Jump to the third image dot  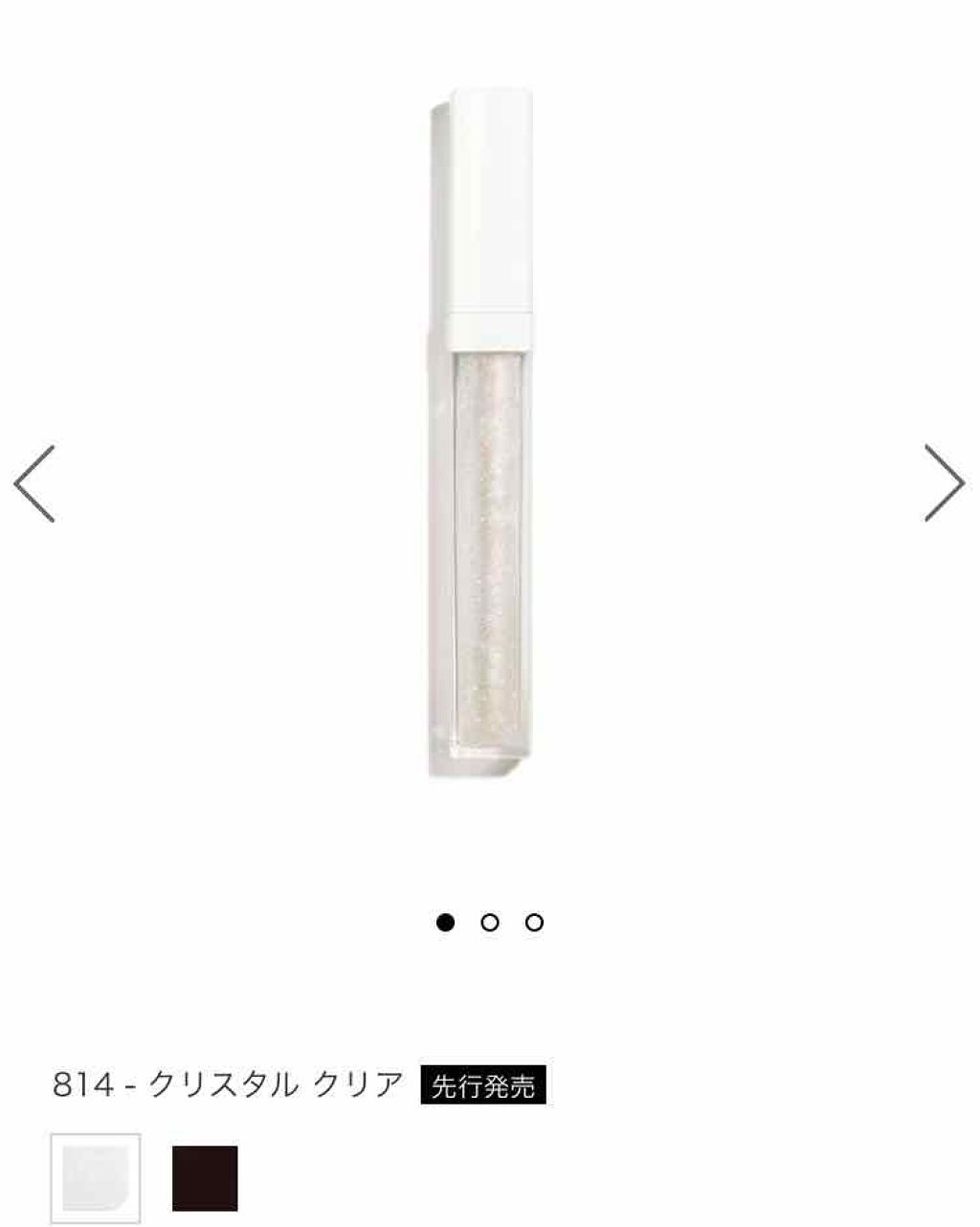click(535, 923)
